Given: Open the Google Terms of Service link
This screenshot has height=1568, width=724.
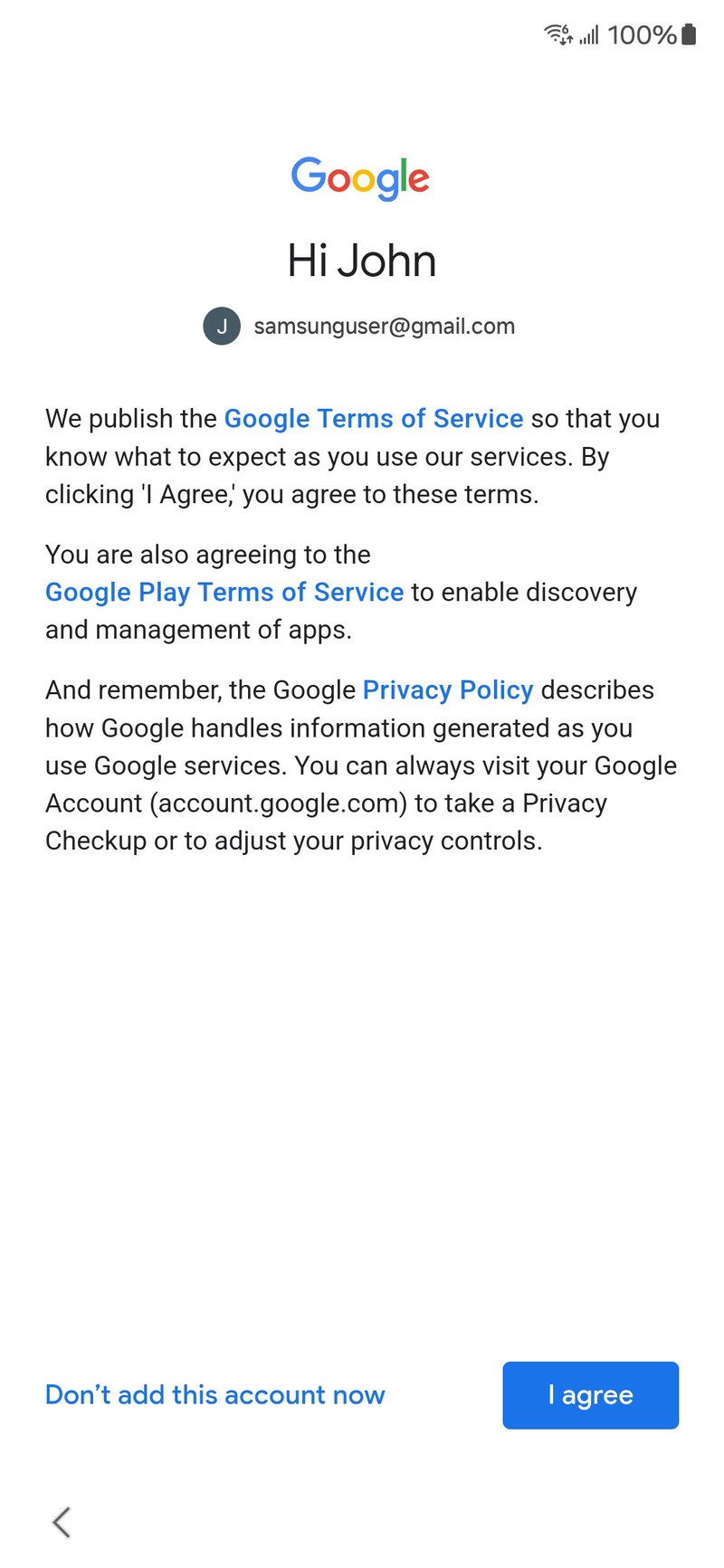Looking at the screenshot, I should (373, 419).
